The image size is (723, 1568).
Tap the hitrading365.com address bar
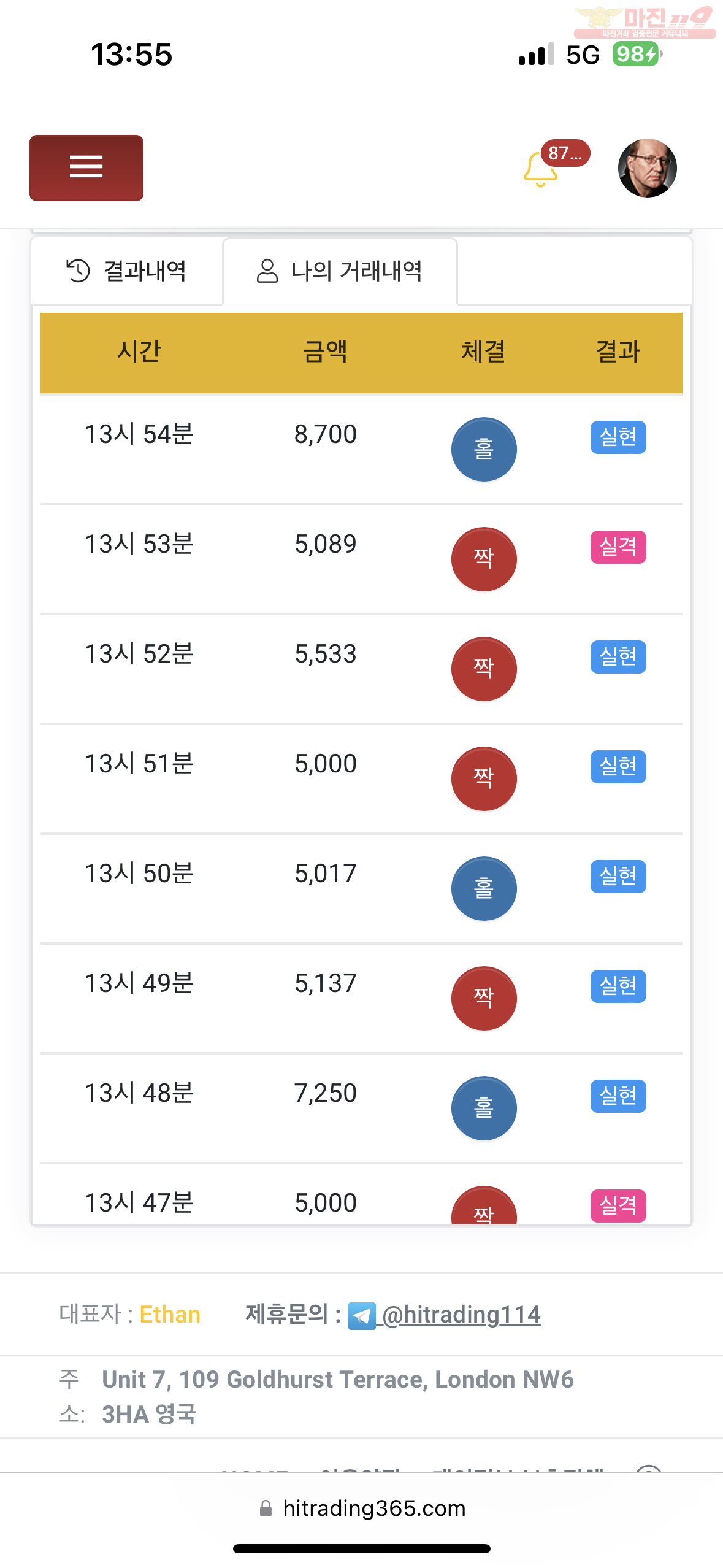point(362,1508)
